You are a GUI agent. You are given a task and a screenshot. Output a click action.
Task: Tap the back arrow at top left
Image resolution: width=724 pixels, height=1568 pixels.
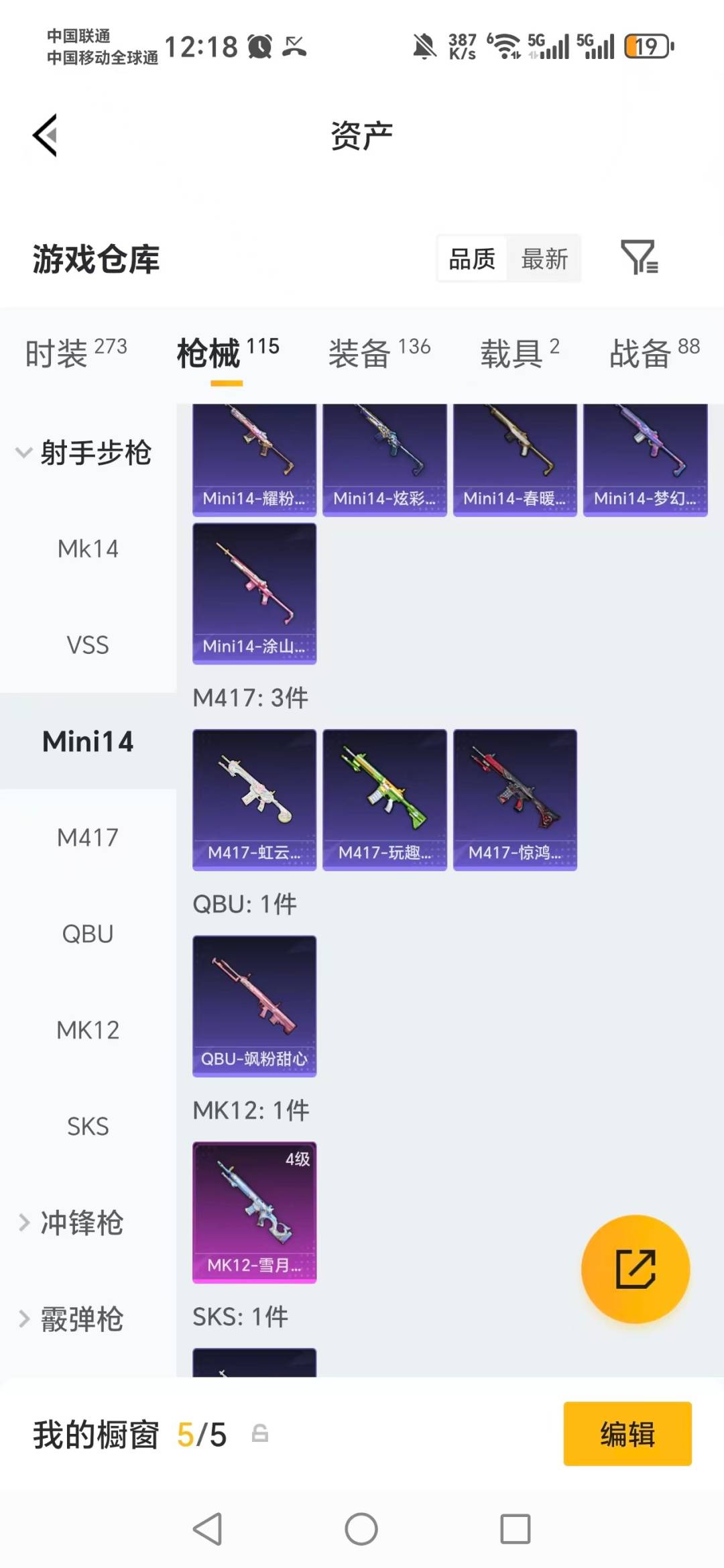pyautogui.click(x=44, y=134)
